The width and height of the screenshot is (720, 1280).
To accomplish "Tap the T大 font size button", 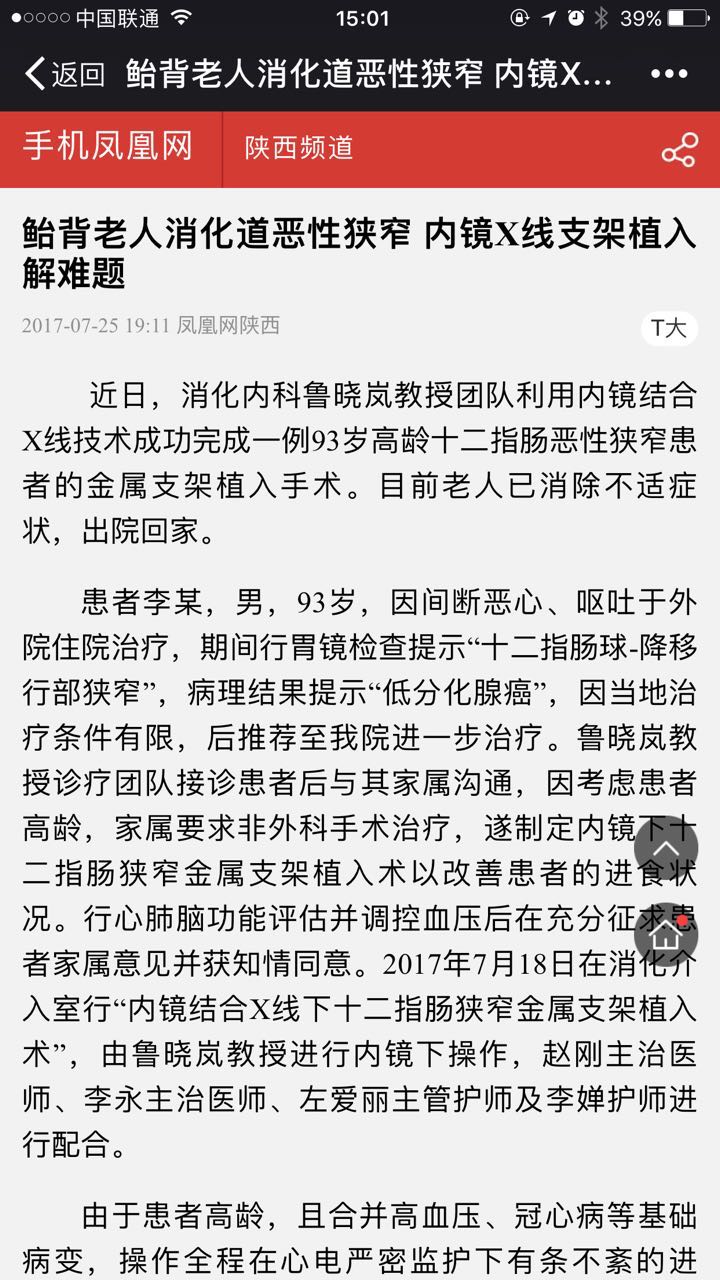I will [x=669, y=328].
